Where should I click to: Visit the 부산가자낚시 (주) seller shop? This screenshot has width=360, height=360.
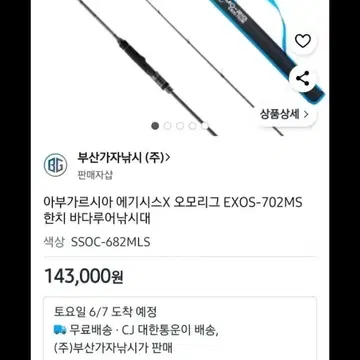pos(124,158)
